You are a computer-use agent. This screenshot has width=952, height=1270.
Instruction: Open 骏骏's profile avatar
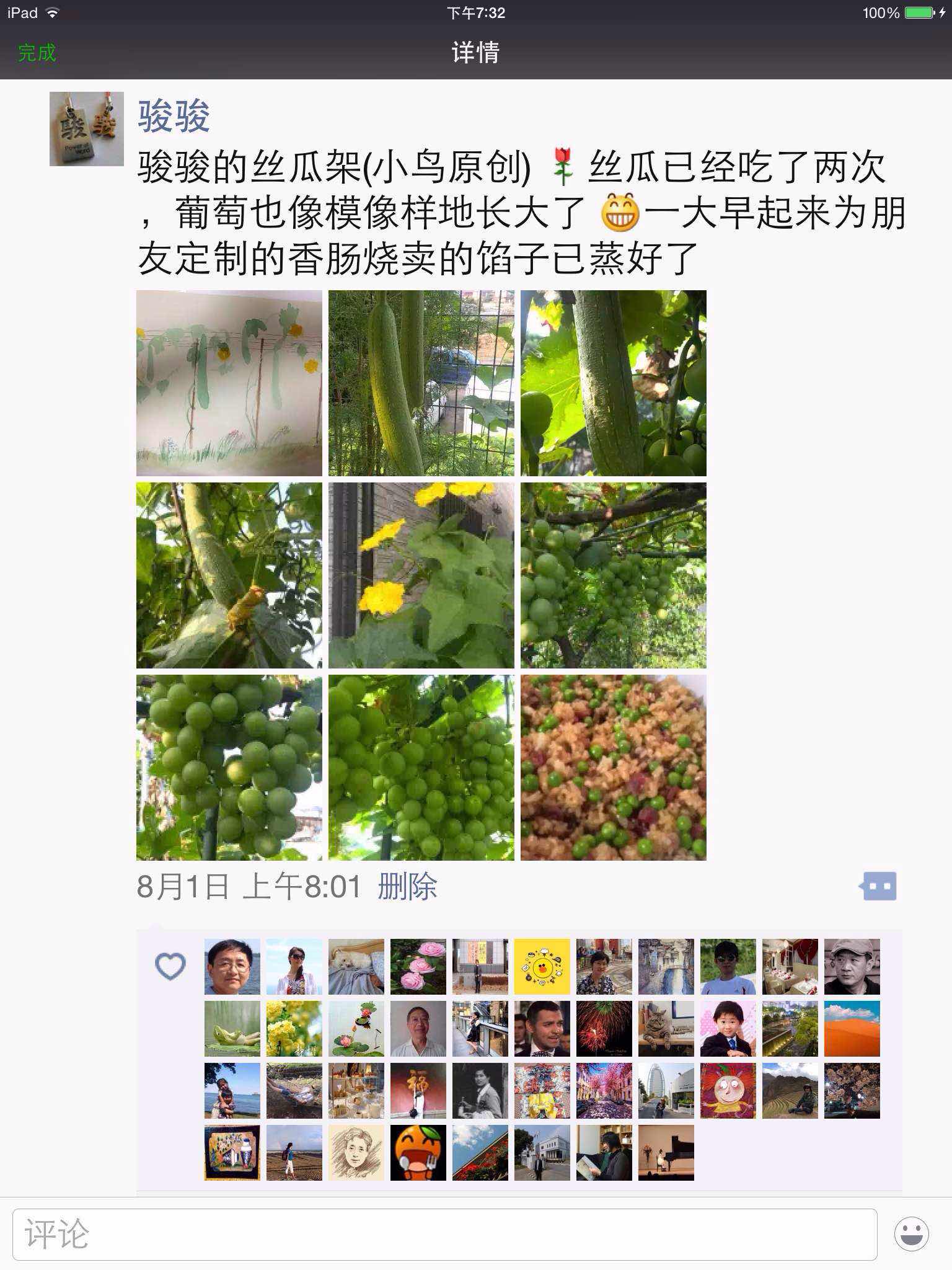pos(87,129)
